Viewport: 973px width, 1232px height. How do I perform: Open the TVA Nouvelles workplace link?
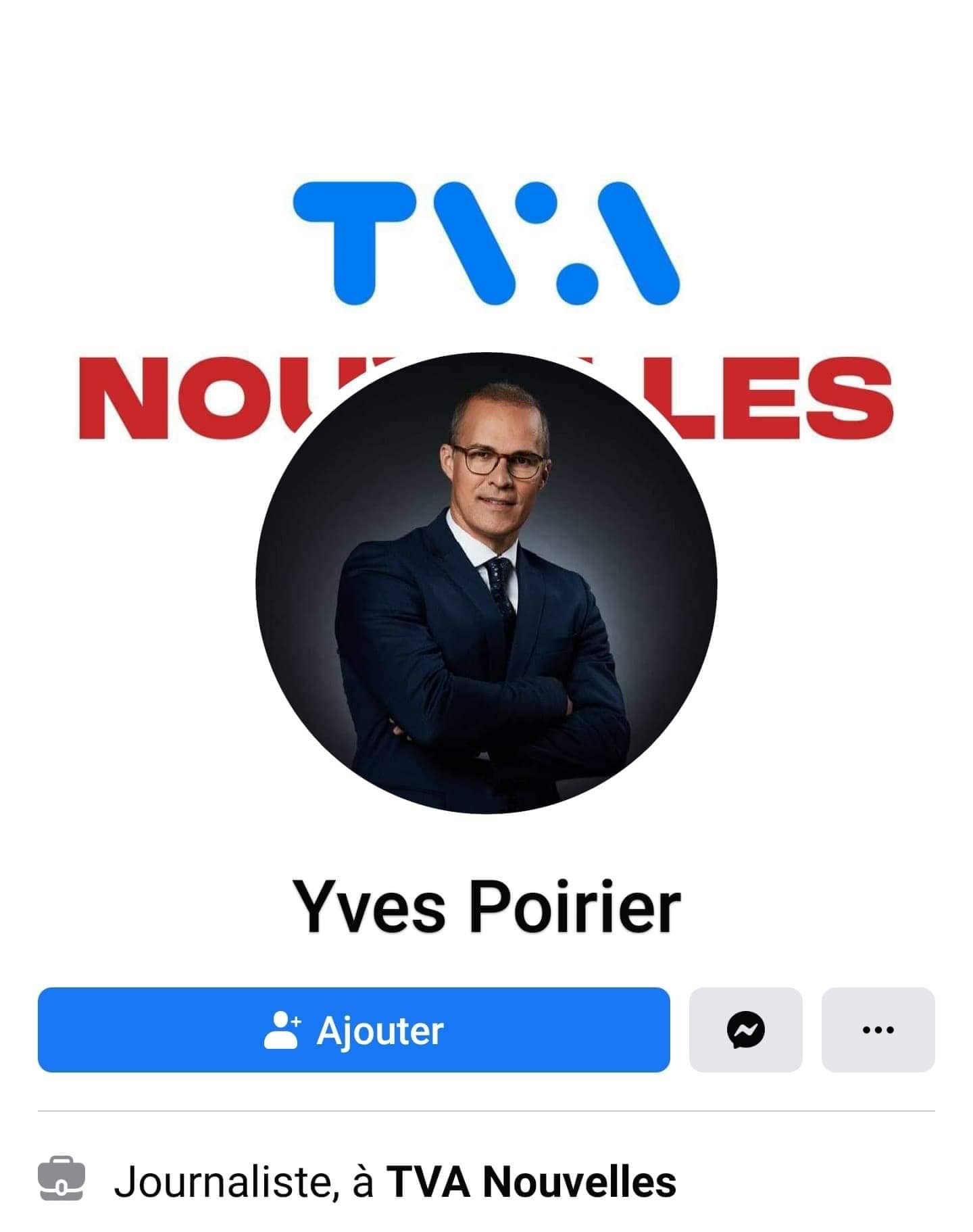530,1182
